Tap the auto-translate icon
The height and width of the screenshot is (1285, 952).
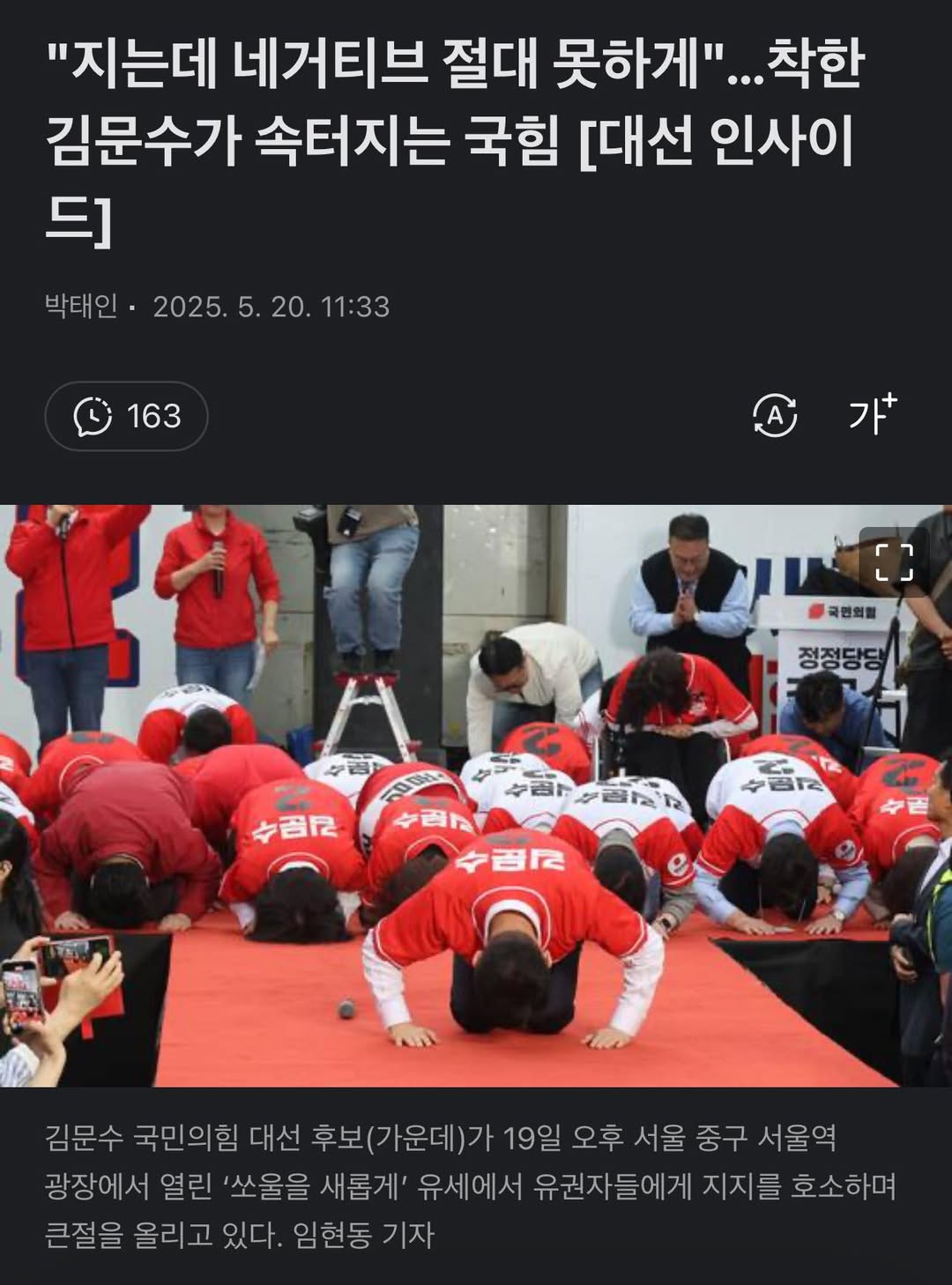(775, 415)
